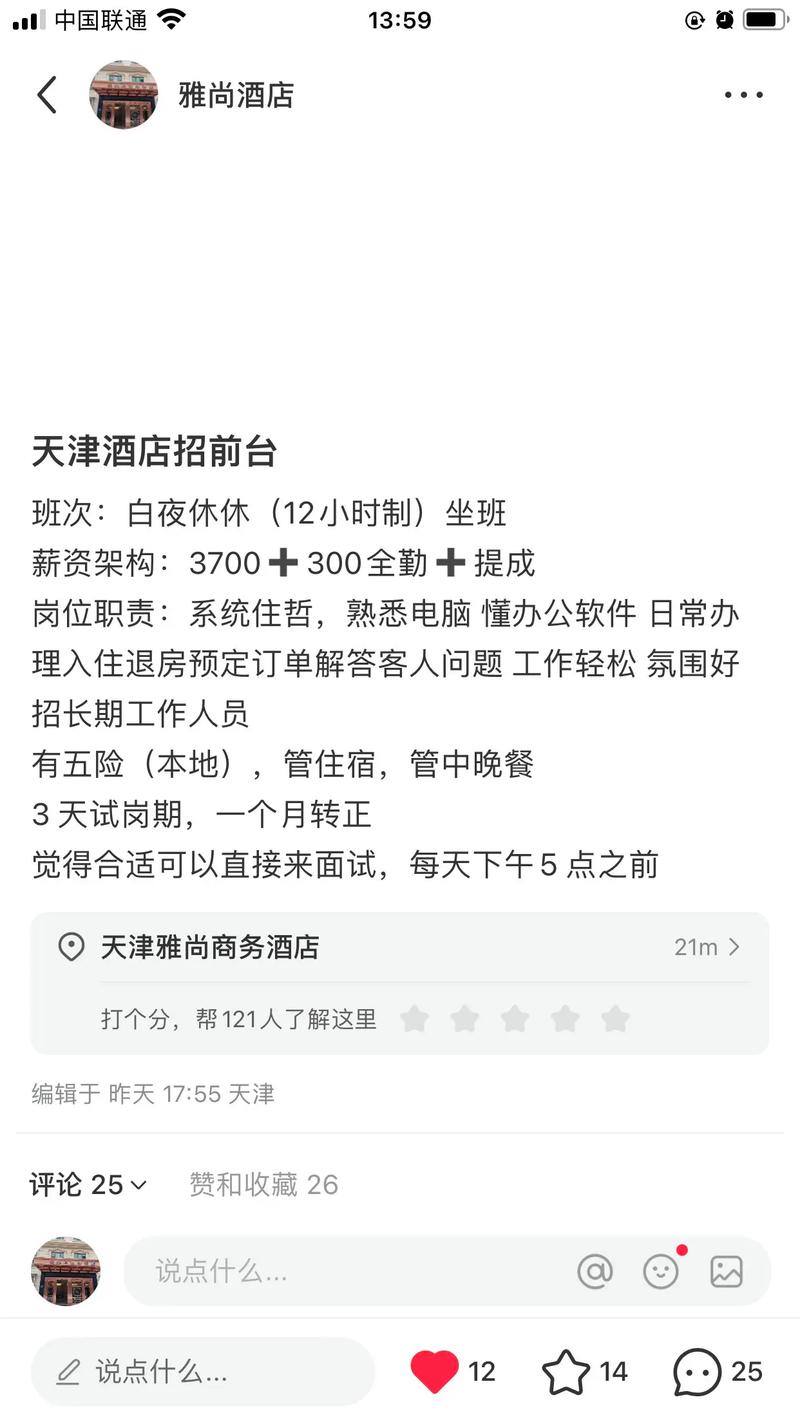Switch to the 赞和收藏 26 tab
Viewport: 800px width, 1422px height.
tap(263, 1185)
